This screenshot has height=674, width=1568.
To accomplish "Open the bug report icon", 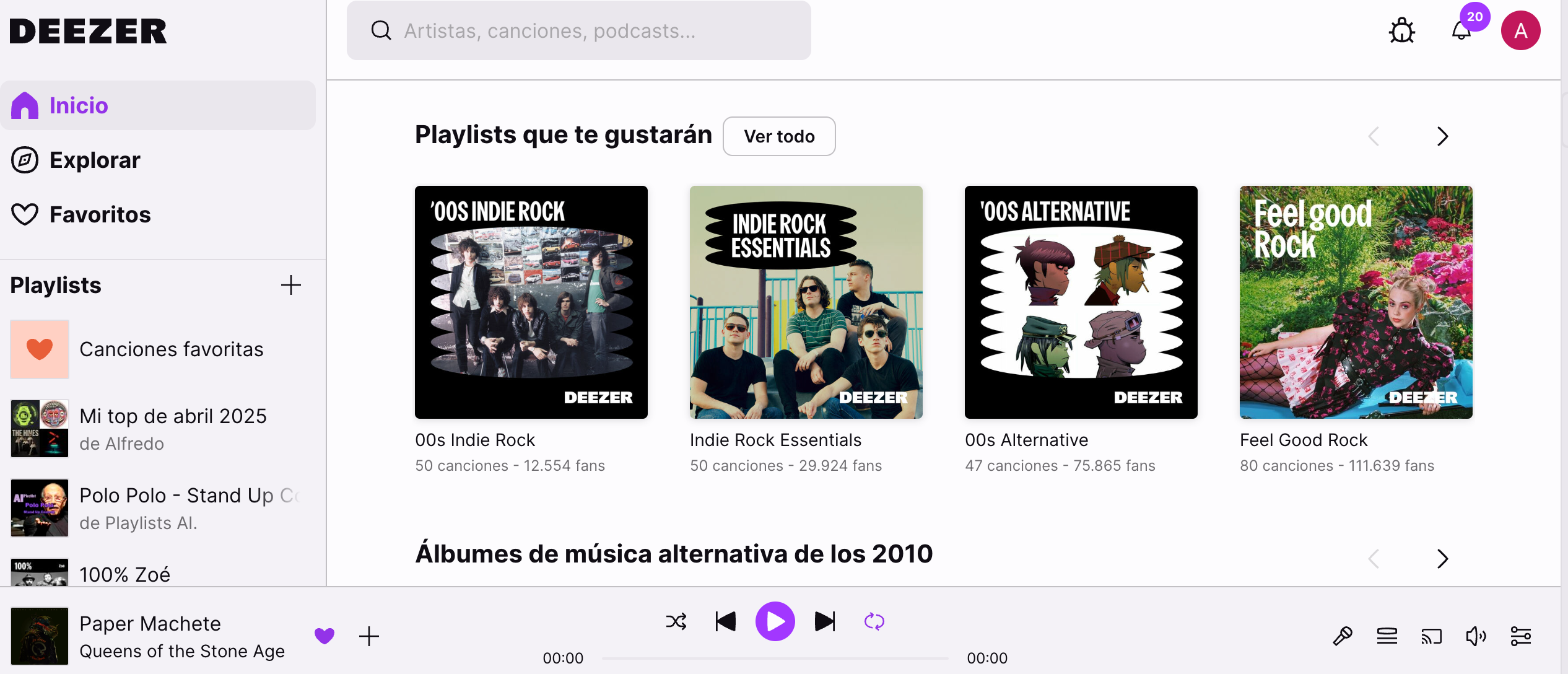I will [x=1401, y=30].
